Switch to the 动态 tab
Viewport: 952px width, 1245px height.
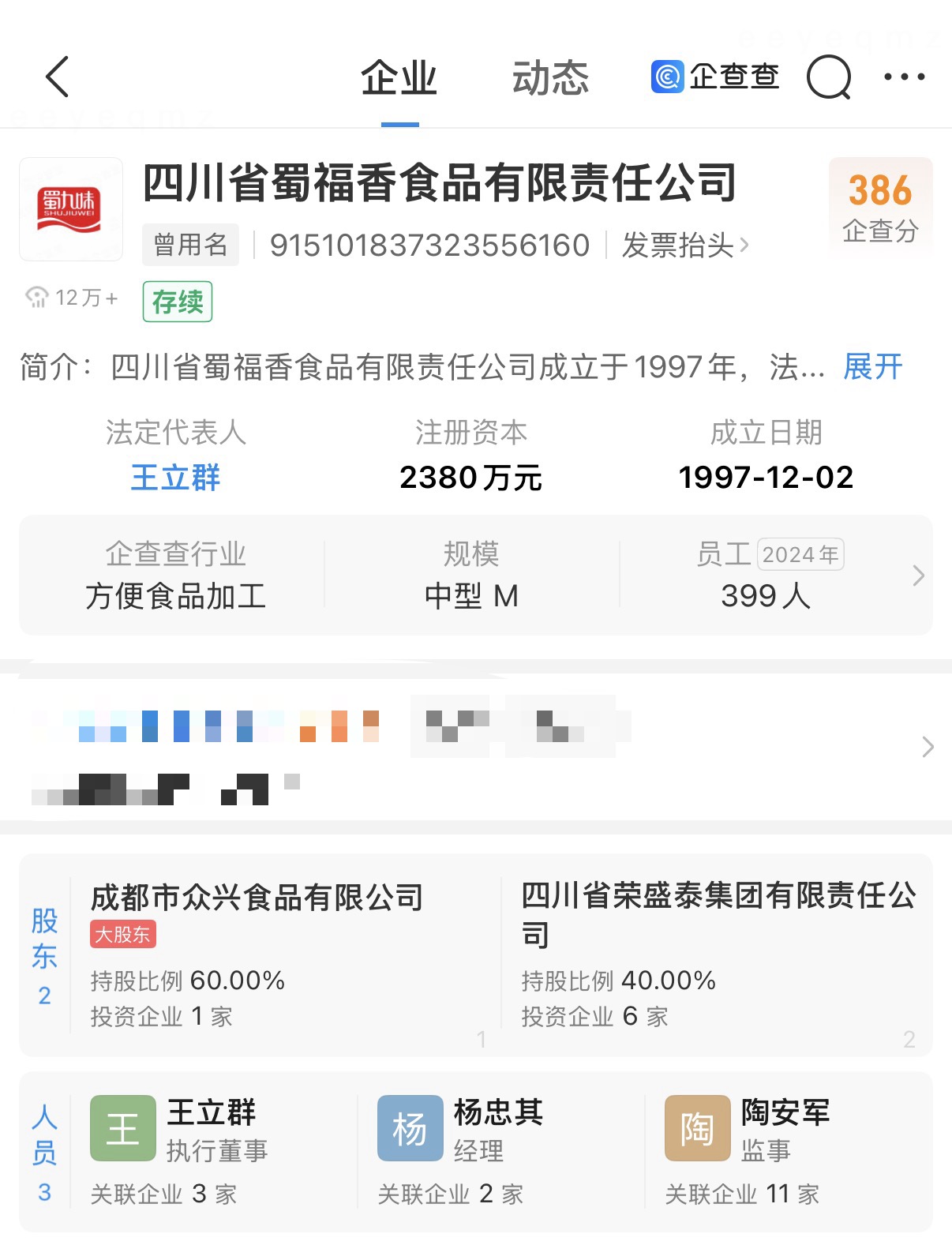tap(550, 78)
